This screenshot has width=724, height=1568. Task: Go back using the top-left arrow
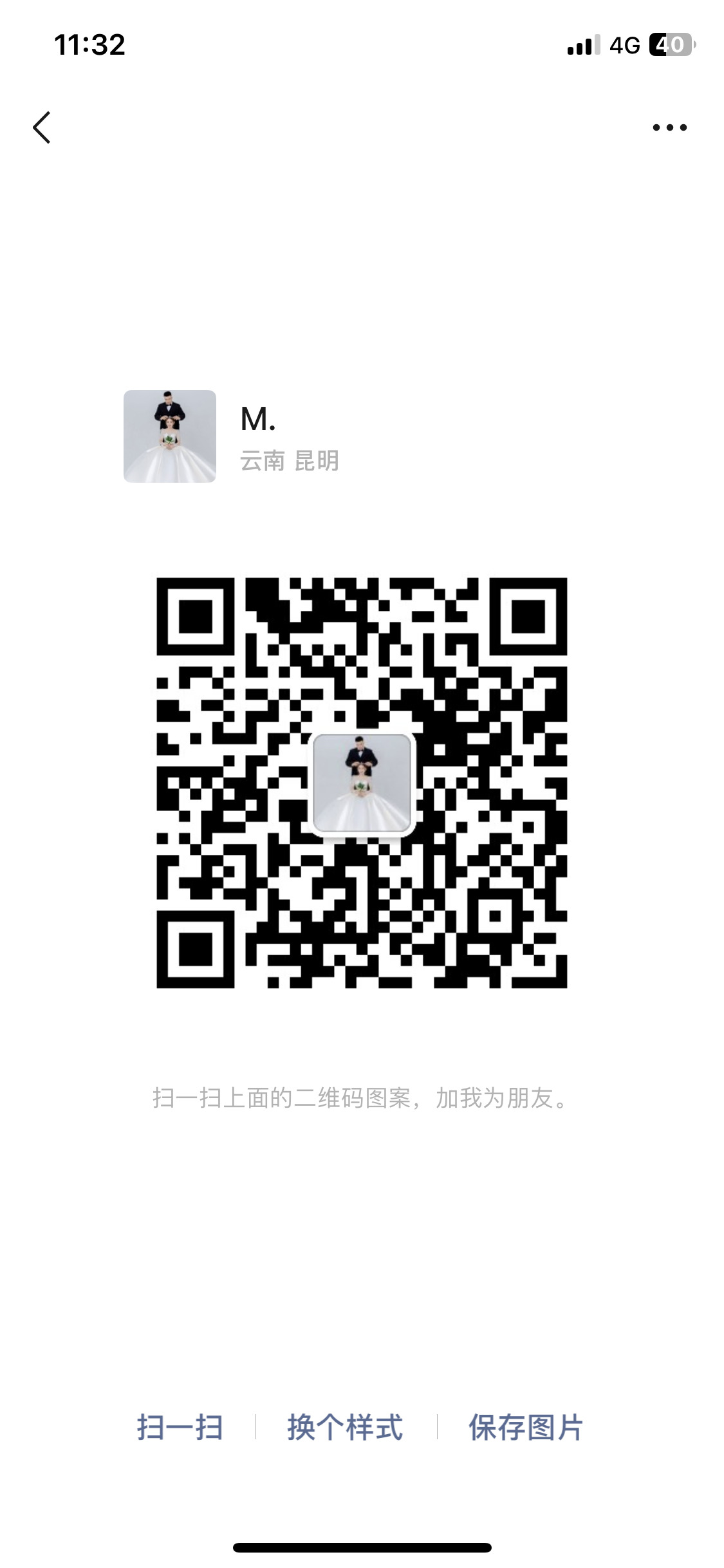(42, 127)
